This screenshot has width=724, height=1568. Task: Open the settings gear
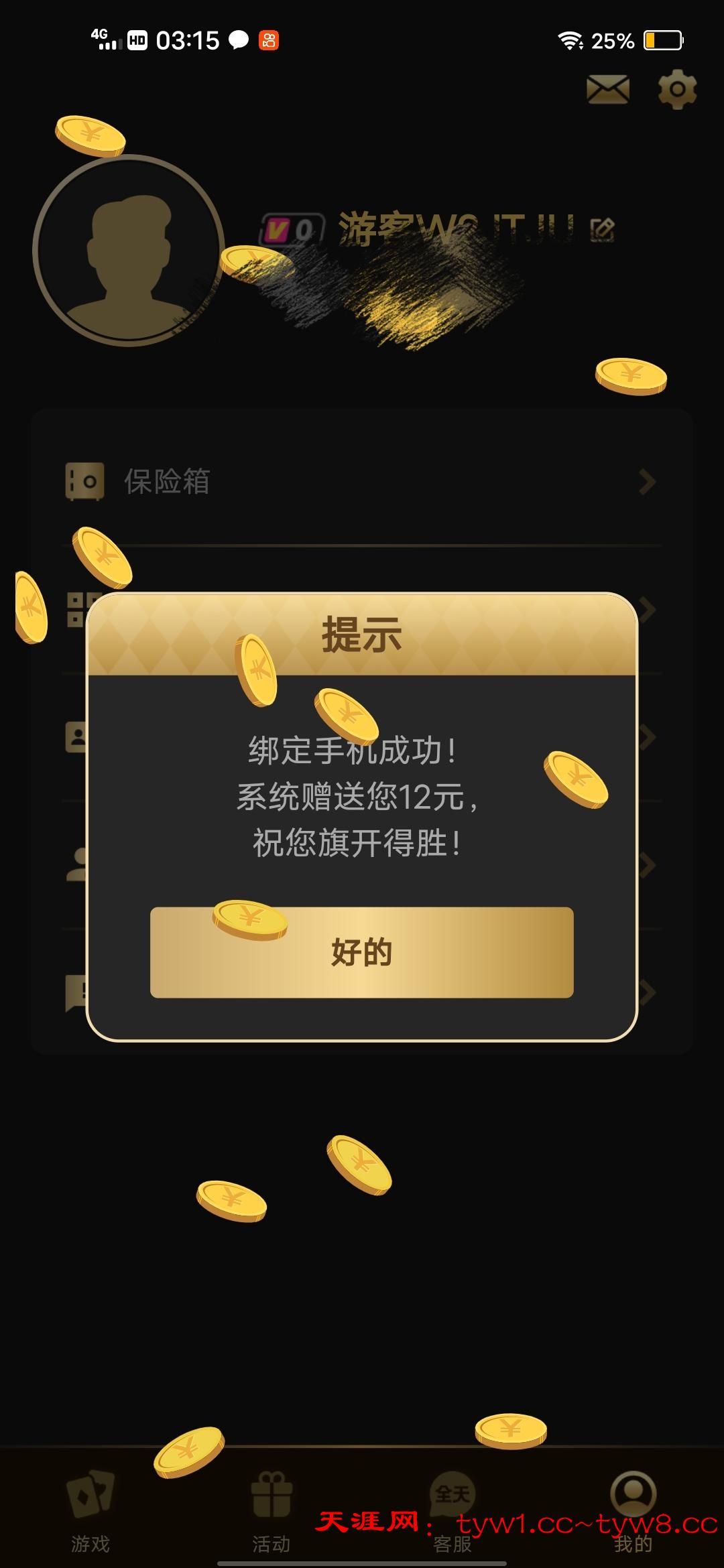tap(677, 89)
